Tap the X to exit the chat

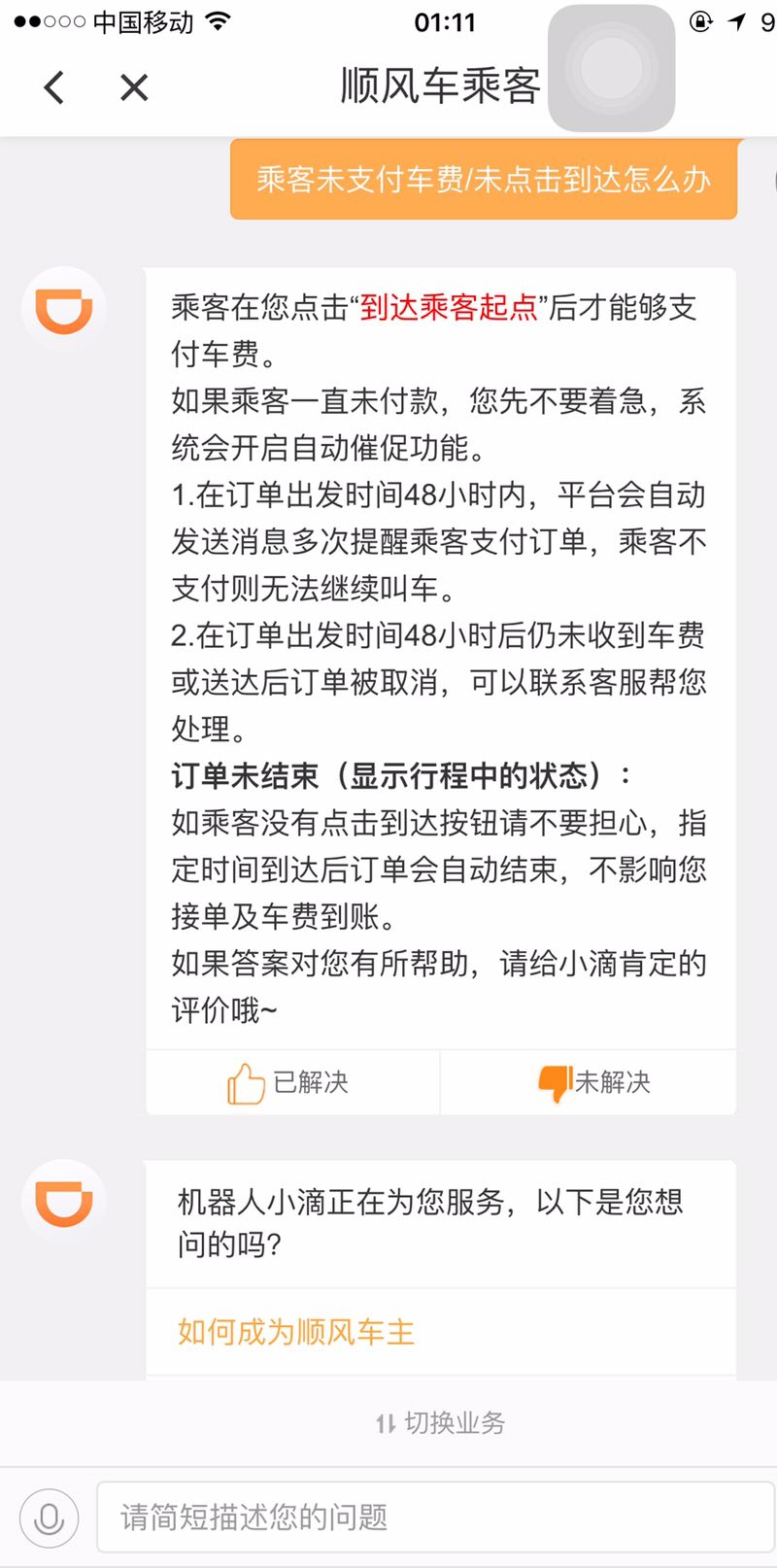tap(133, 86)
